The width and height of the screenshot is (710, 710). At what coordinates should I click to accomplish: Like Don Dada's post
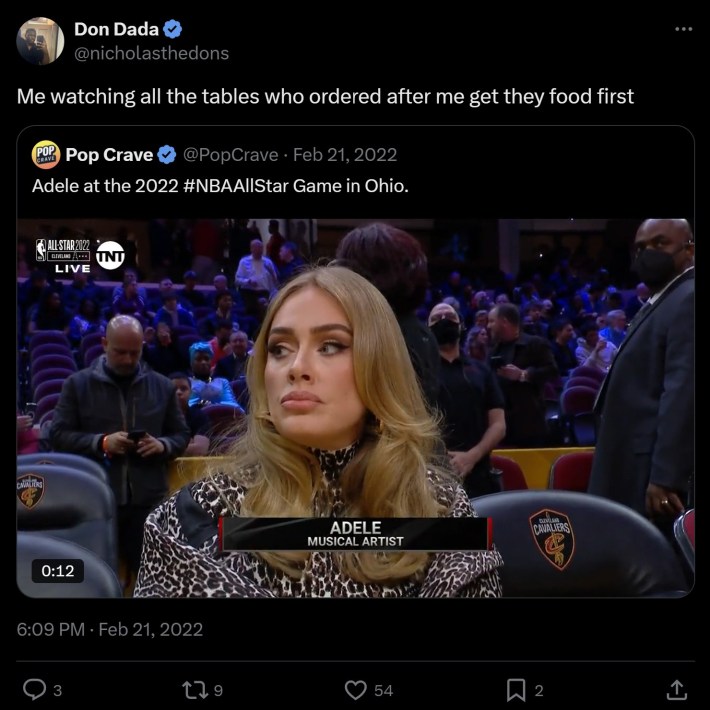tap(356, 689)
